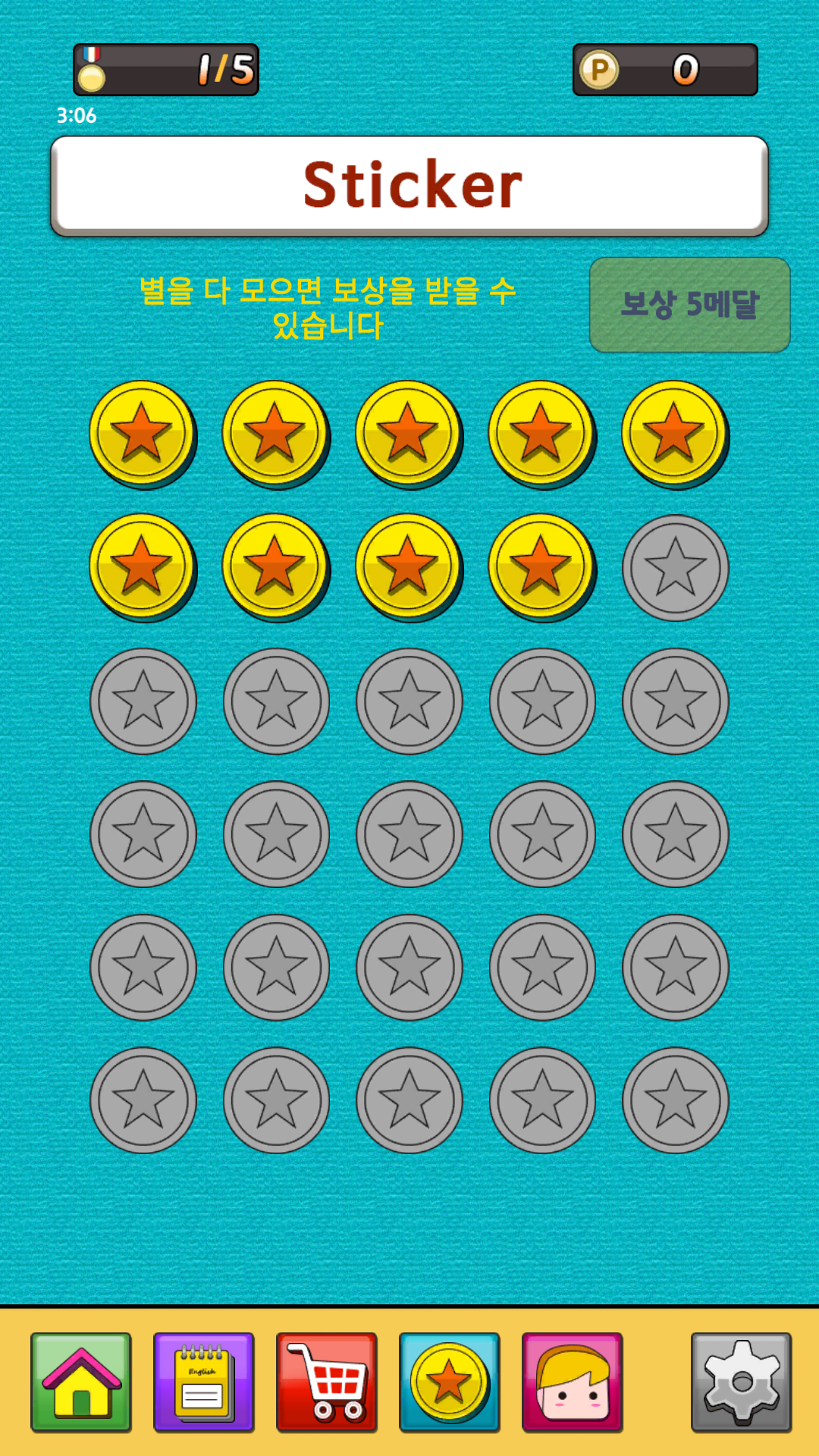The height and width of the screenshot is (1456, 819).
Task: Open the English notebook word list
Action: pyautogui.click(x=203, y=1382)
